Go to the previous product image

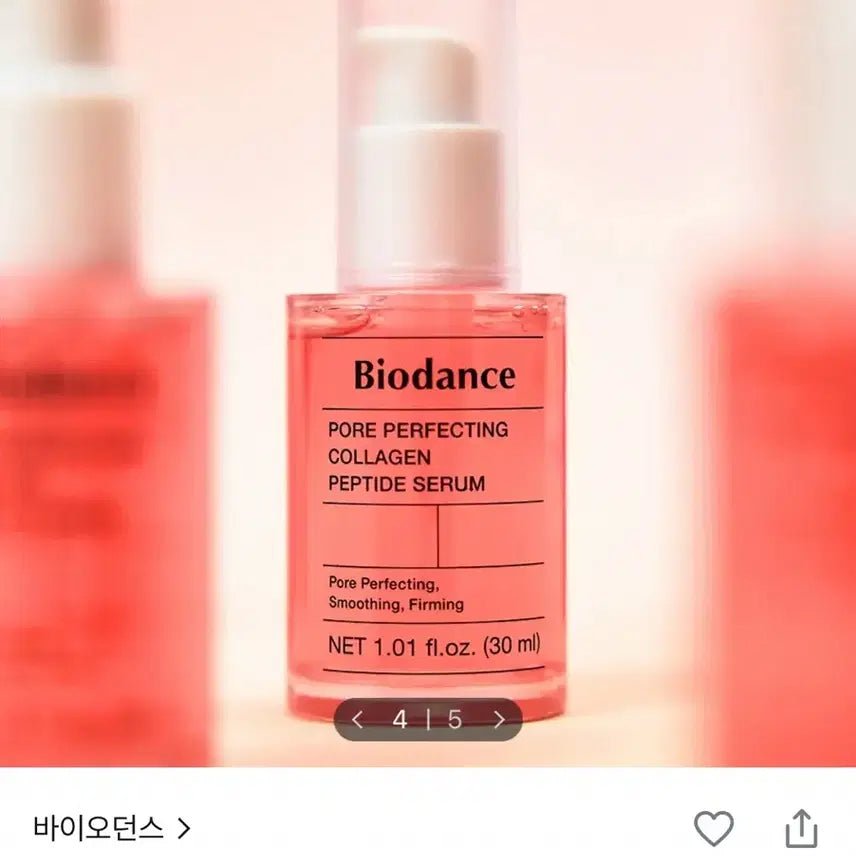tap(358, 719)
